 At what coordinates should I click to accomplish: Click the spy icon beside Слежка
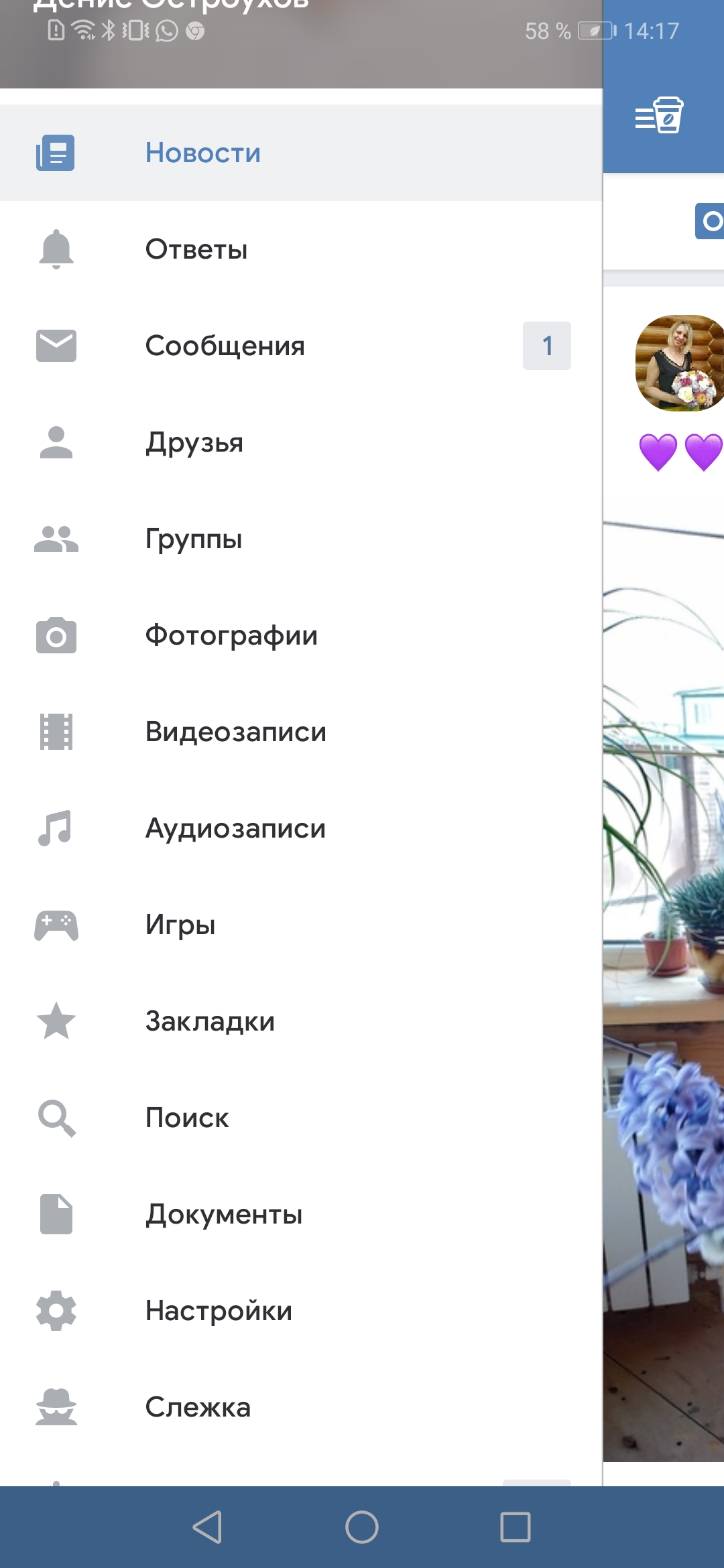coord(56,1407)
